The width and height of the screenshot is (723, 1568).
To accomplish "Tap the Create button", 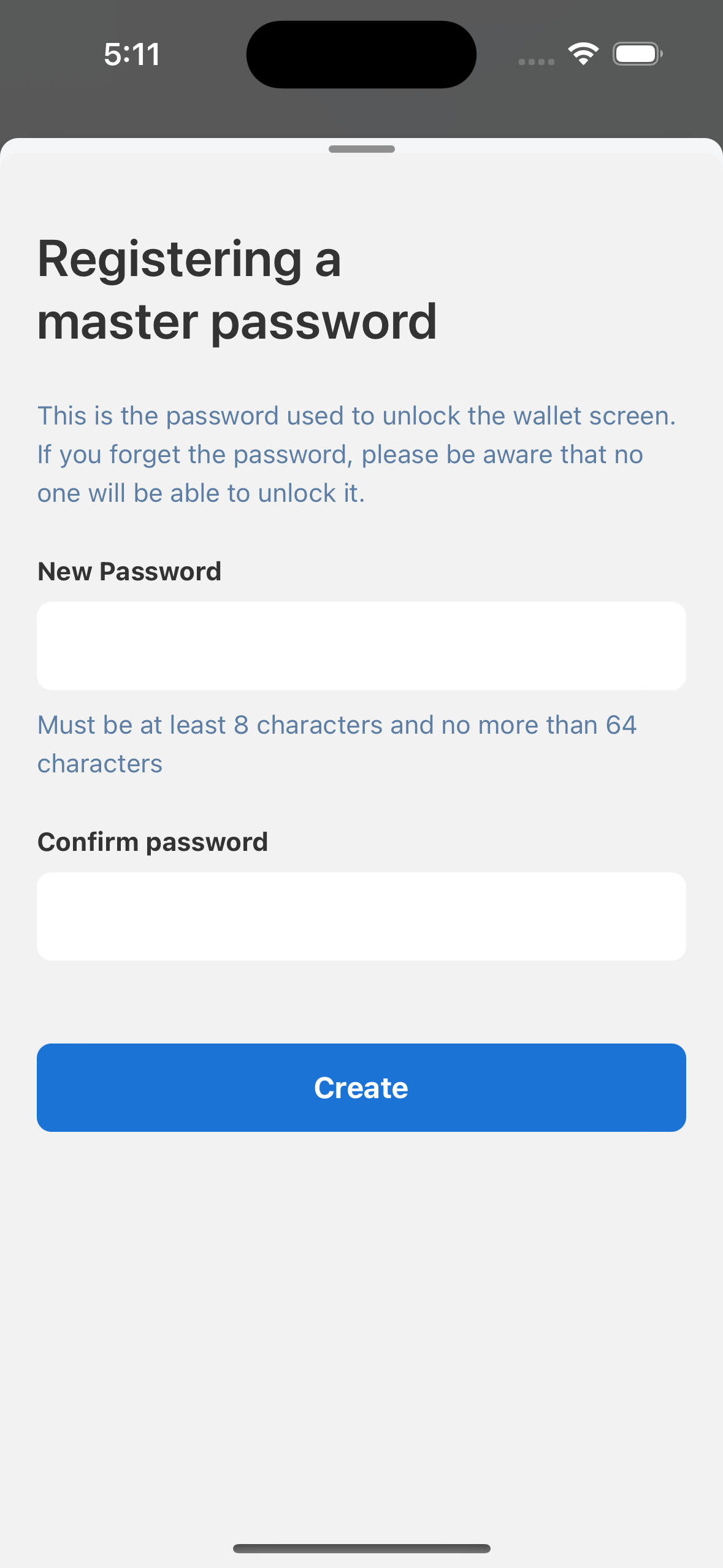I will pos(361,1086).
